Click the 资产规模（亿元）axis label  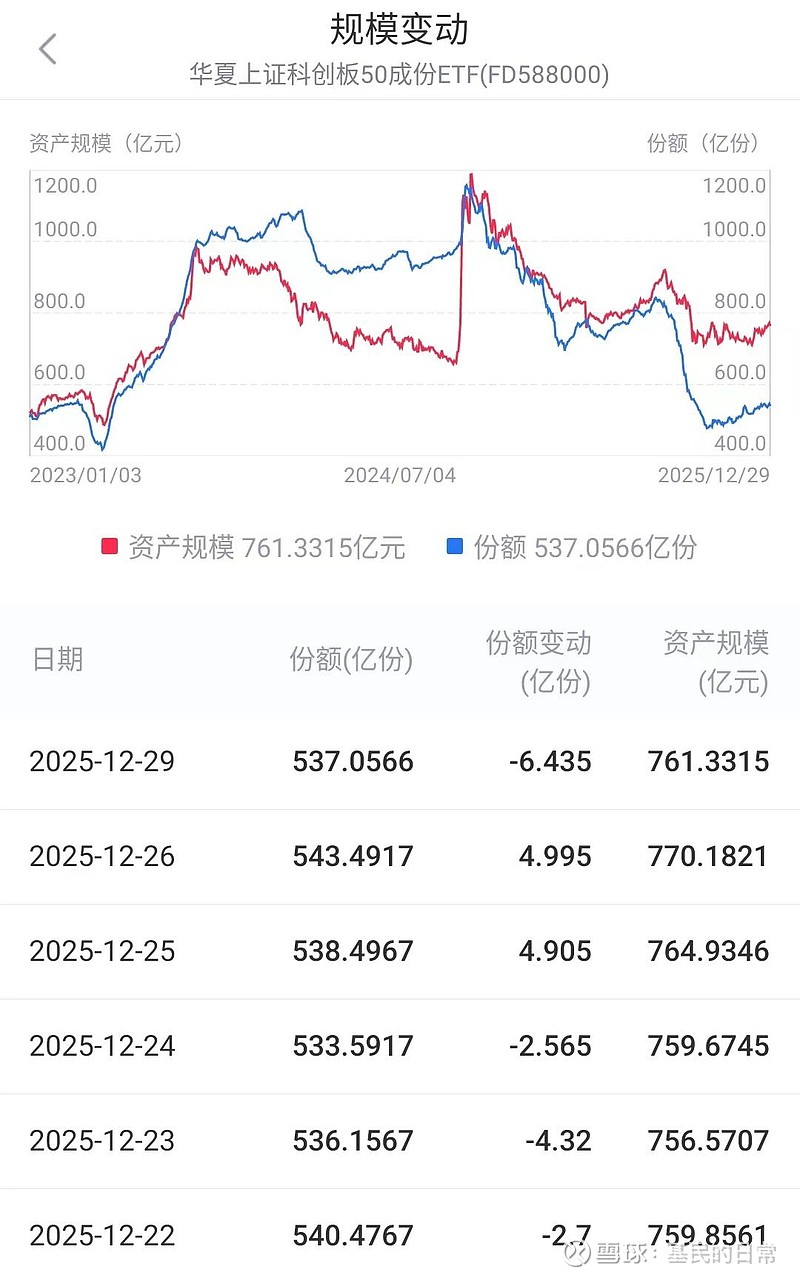107,143
